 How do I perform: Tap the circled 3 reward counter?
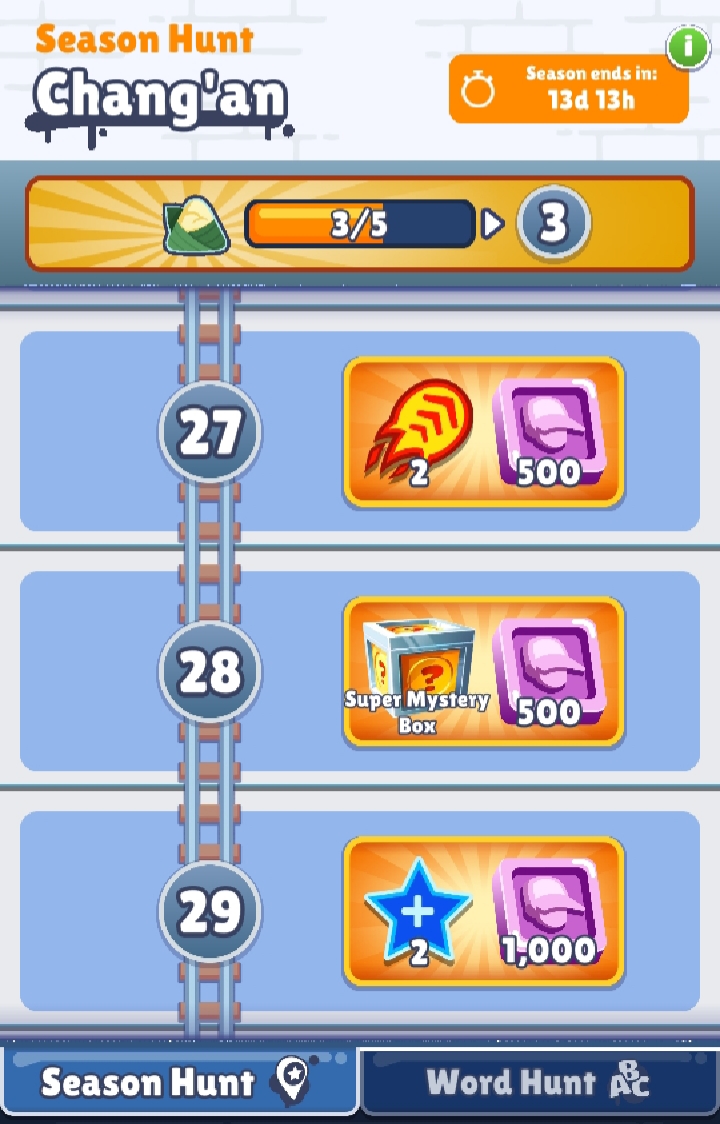555,224
